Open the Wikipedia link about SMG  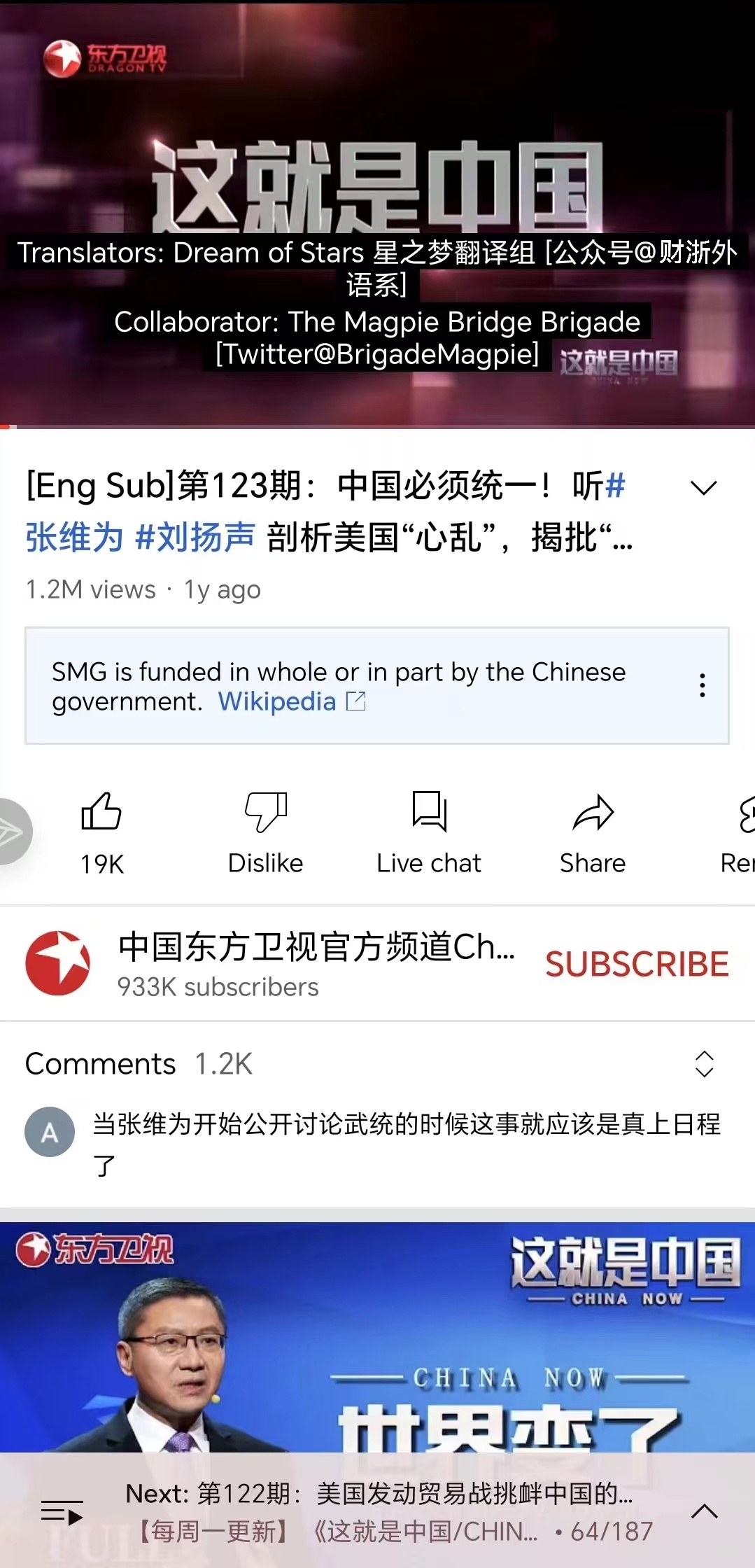pos(277,701)
